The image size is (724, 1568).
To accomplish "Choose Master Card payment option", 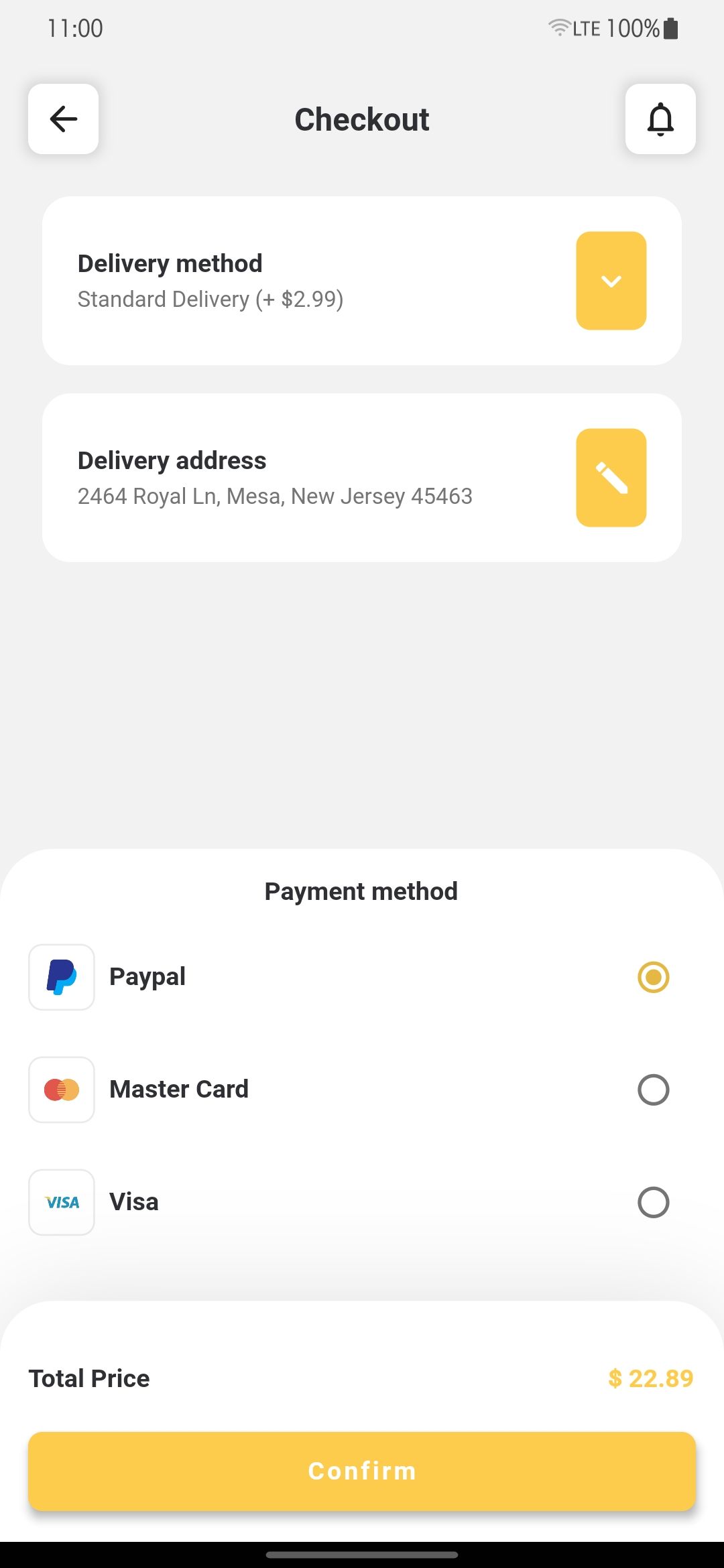I will pos(653,1090).
